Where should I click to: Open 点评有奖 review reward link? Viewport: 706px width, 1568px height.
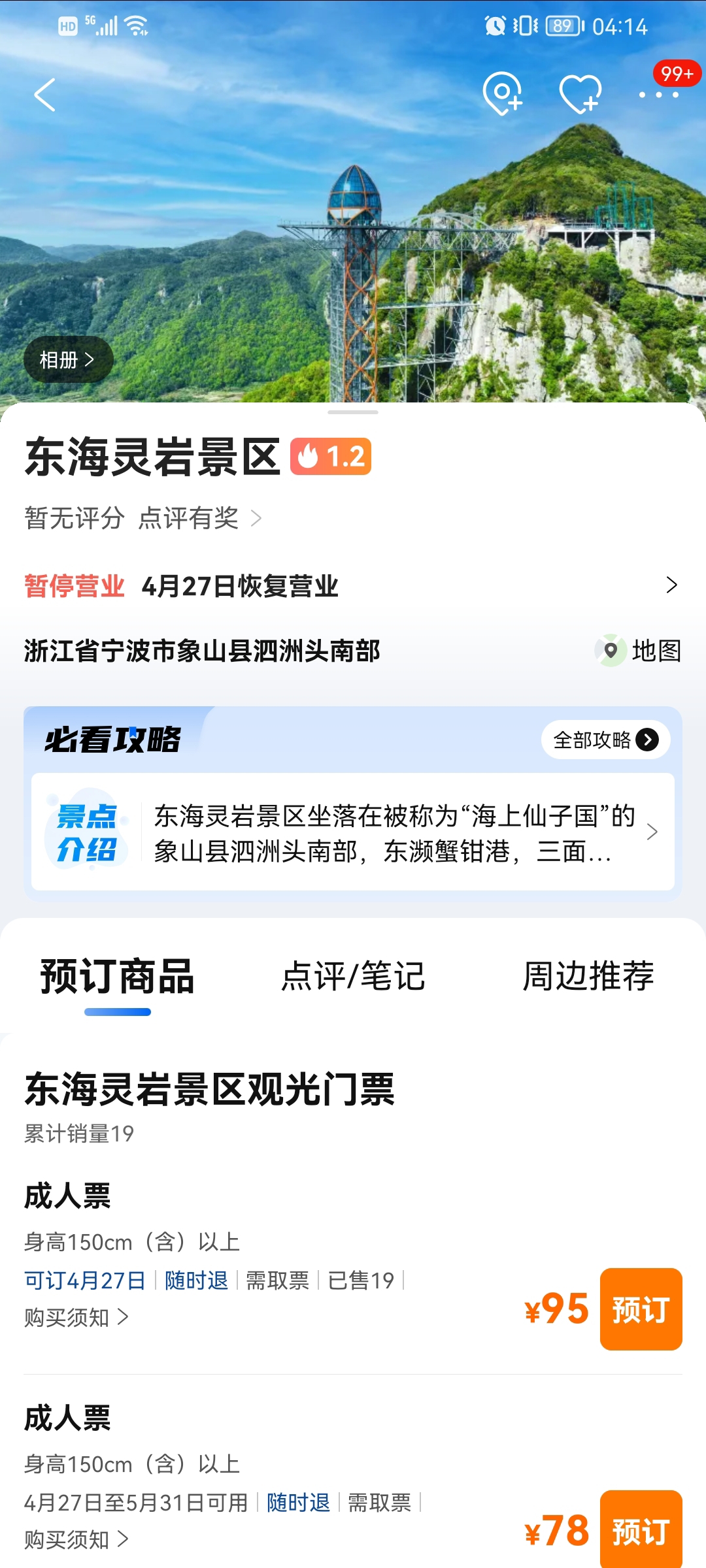pyautogui.click(x=199, y=518)
